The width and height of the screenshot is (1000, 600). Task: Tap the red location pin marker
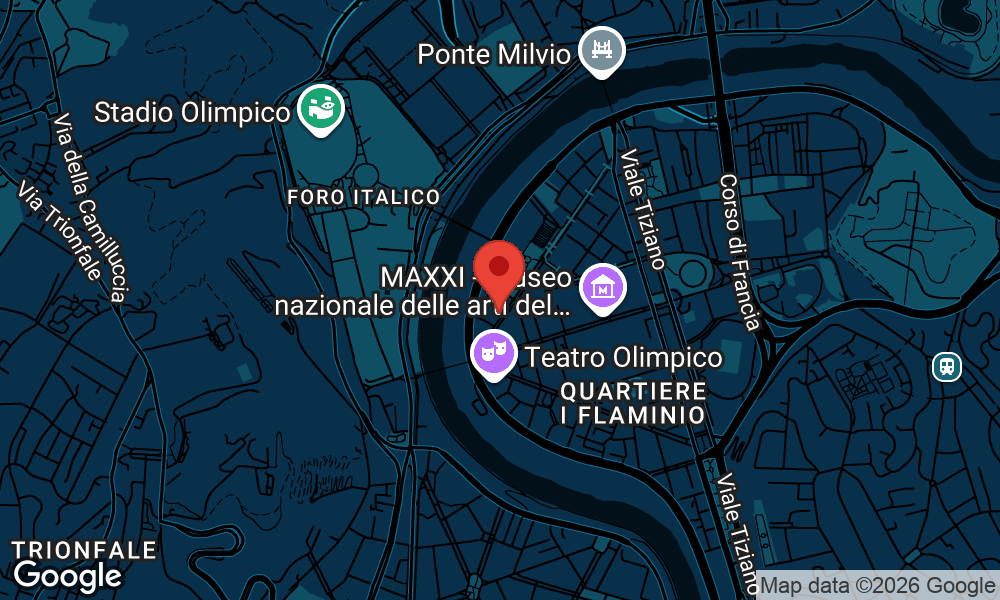pyautogui.click(x=498, y=270)
